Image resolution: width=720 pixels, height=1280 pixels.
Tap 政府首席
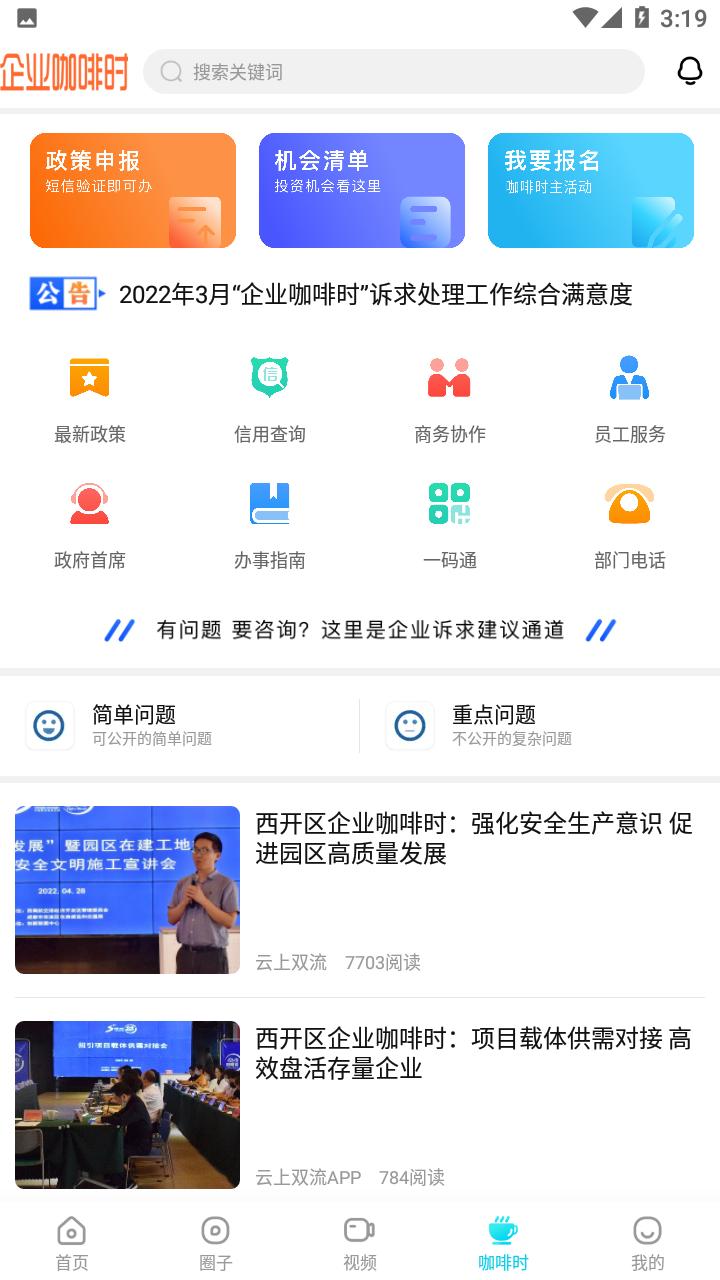coord(90,524)
